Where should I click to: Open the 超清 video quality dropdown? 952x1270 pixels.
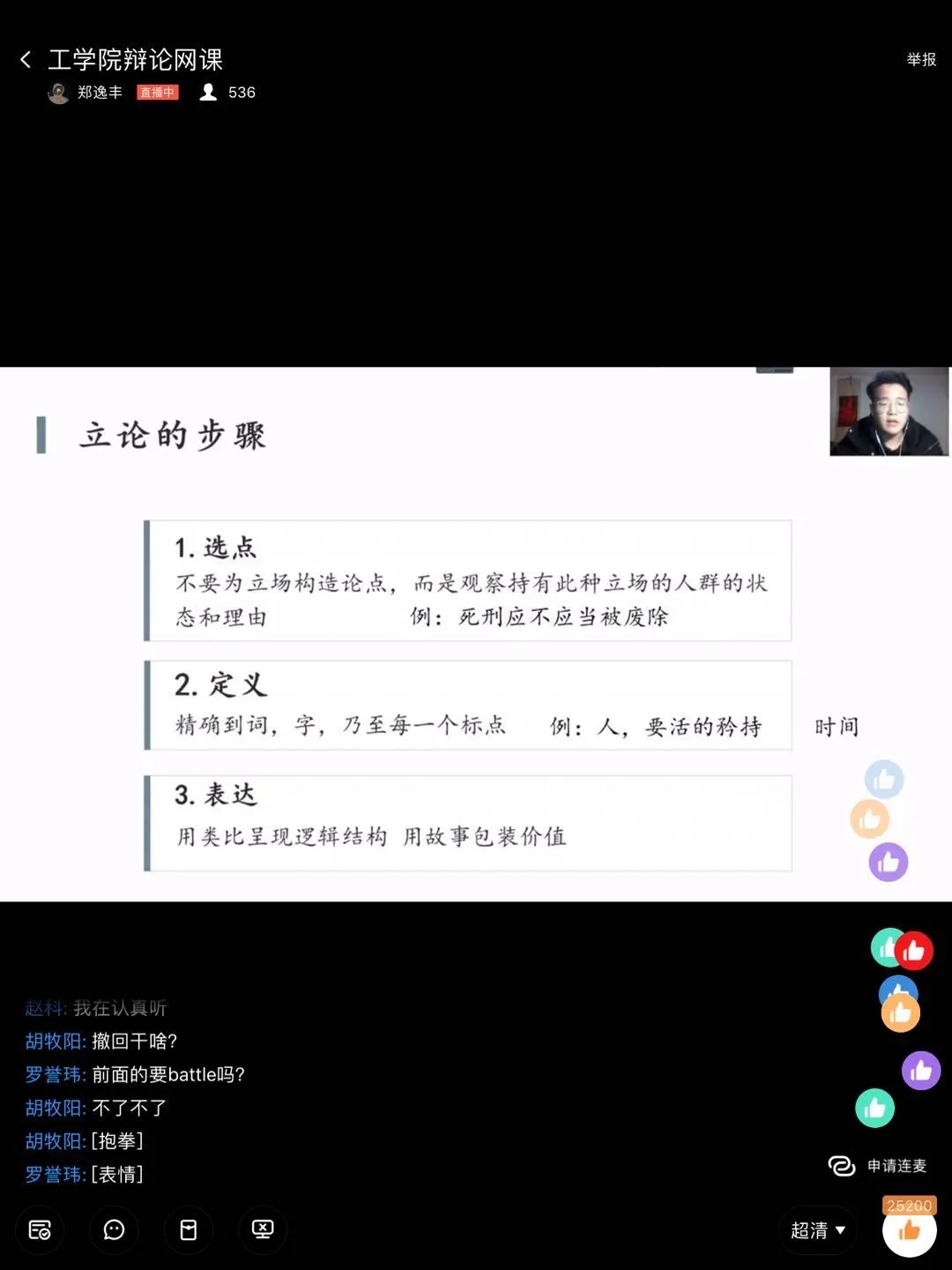[x=817, y=1230]
